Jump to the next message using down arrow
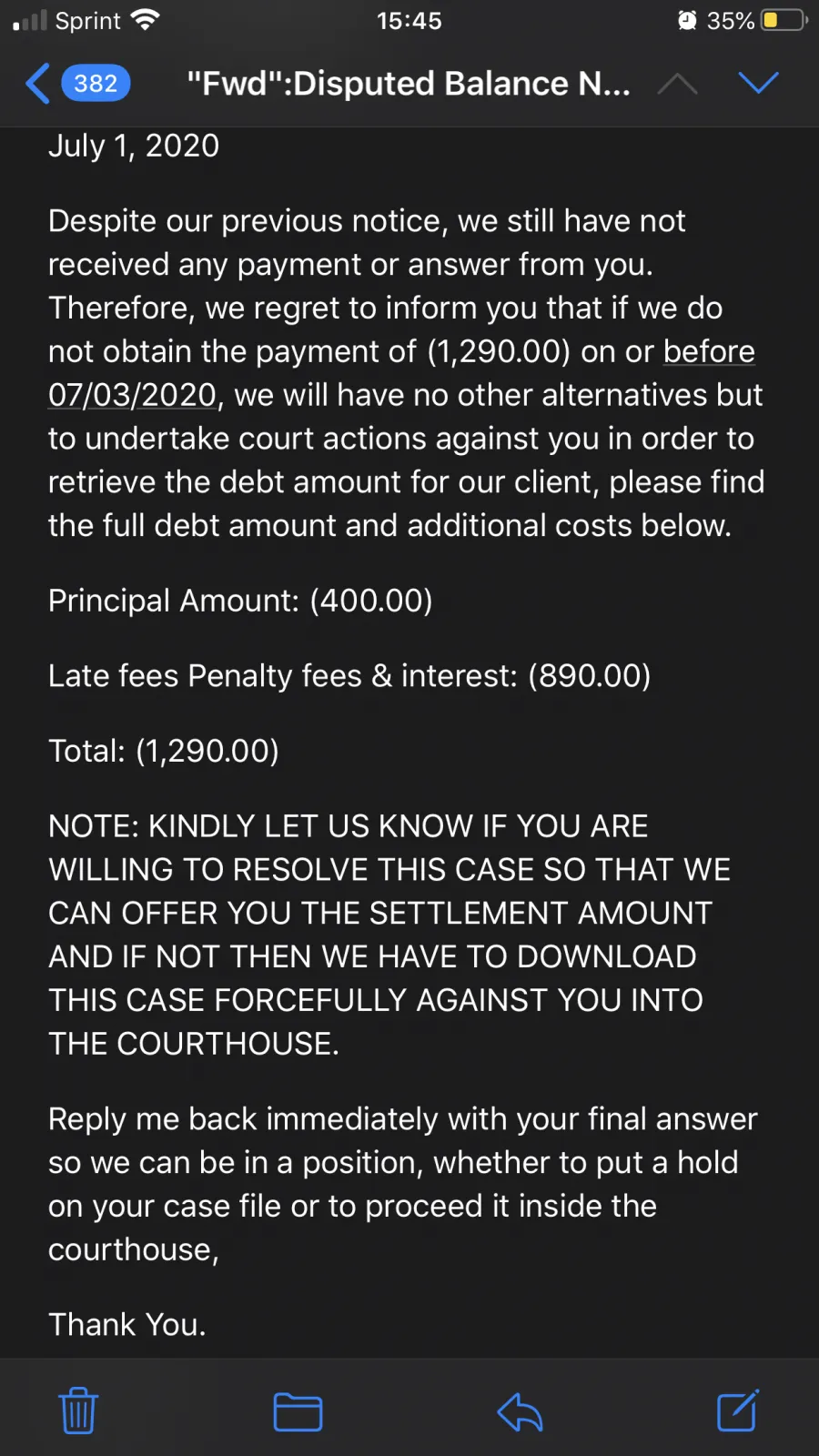The width and height of the screenshot is (819, 1456). tap(758, 83)
